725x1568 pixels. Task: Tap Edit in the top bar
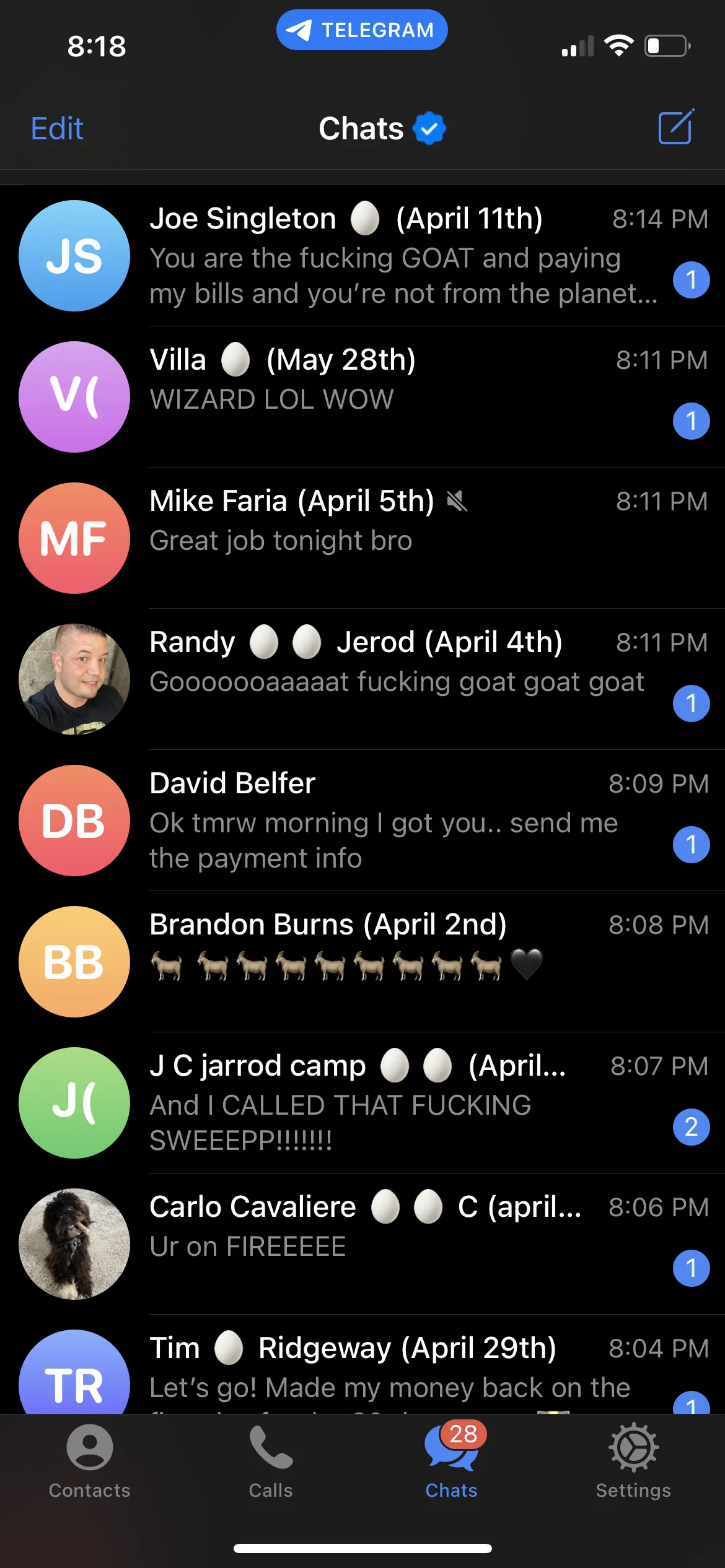coord(57,129)
